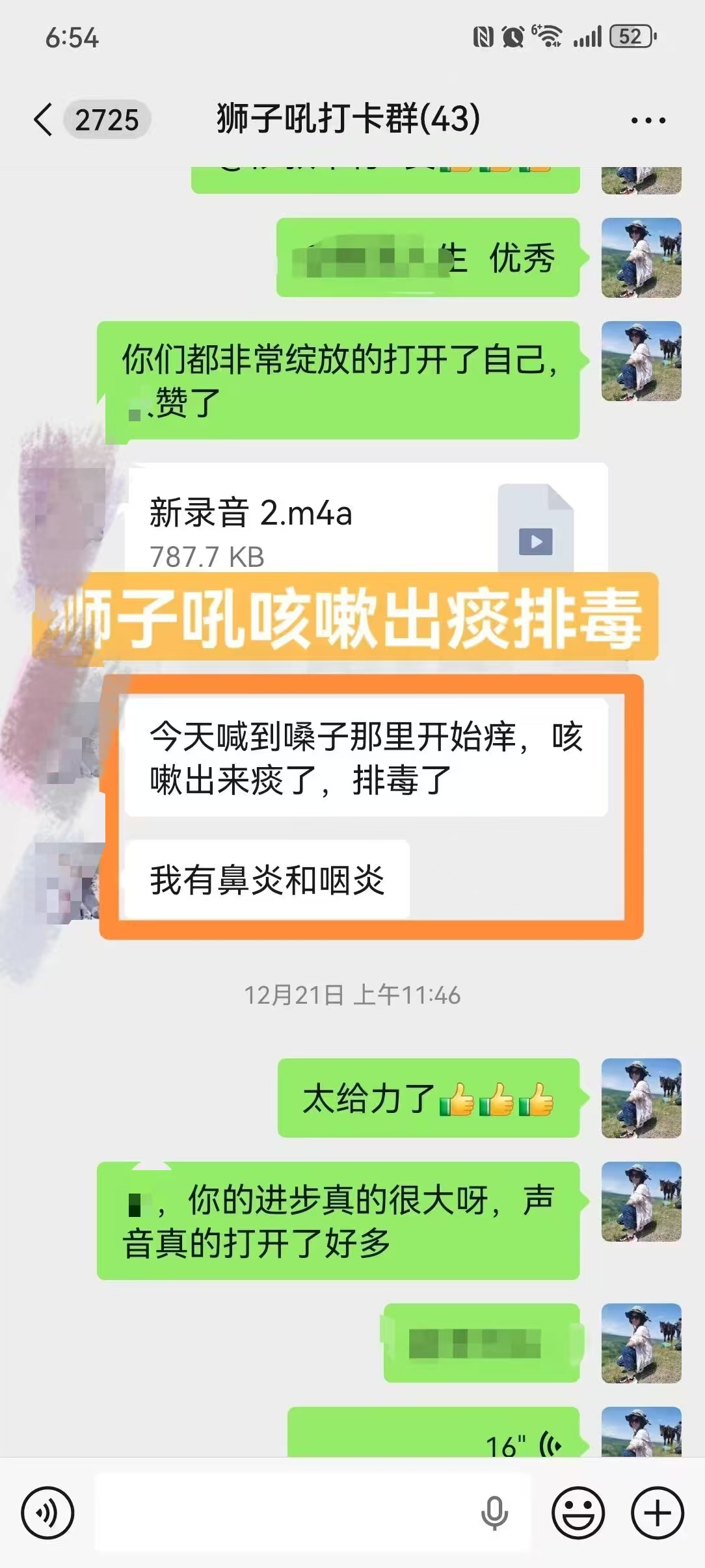Viewport: 705px width, 1568px height.
Task: Focus the message text field
Action: pyautogui.click(x=286, y=1513)
